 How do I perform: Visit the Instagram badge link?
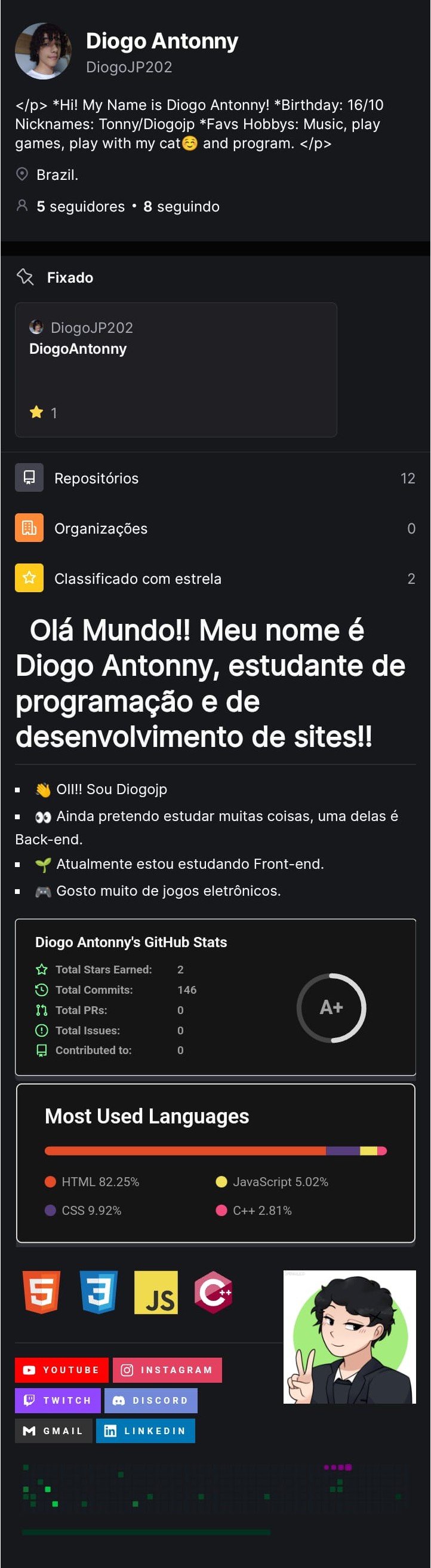pyautogui.click(x=167, y=1370)
